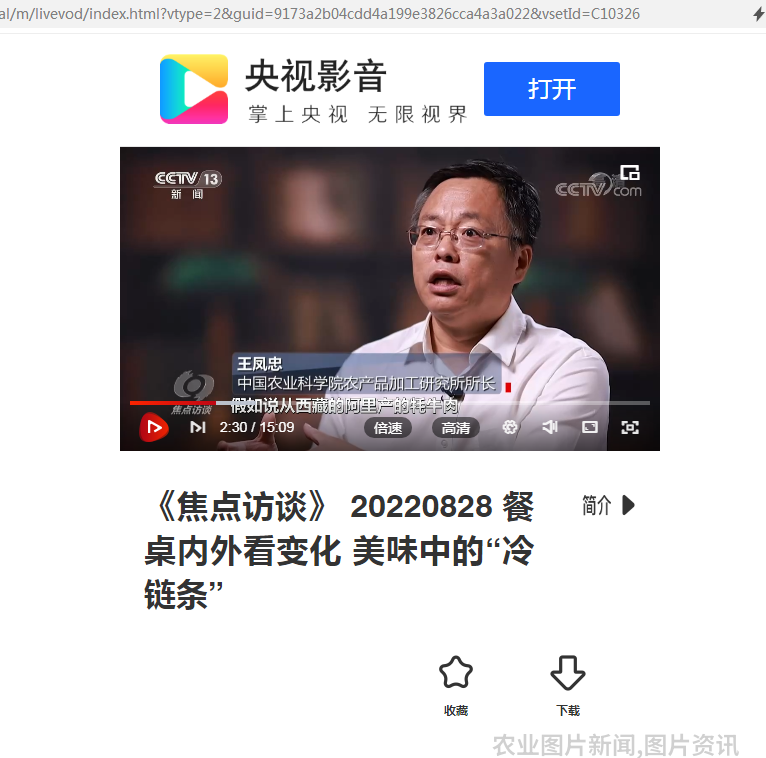766x758 pixels.
Task: Change video quality via 高清
Action: [455, 428]
